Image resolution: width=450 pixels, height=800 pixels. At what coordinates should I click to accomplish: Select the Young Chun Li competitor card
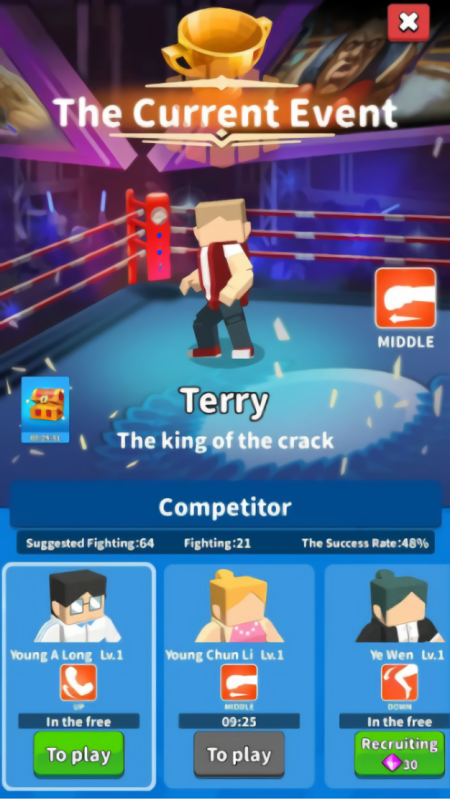[239, 676]
